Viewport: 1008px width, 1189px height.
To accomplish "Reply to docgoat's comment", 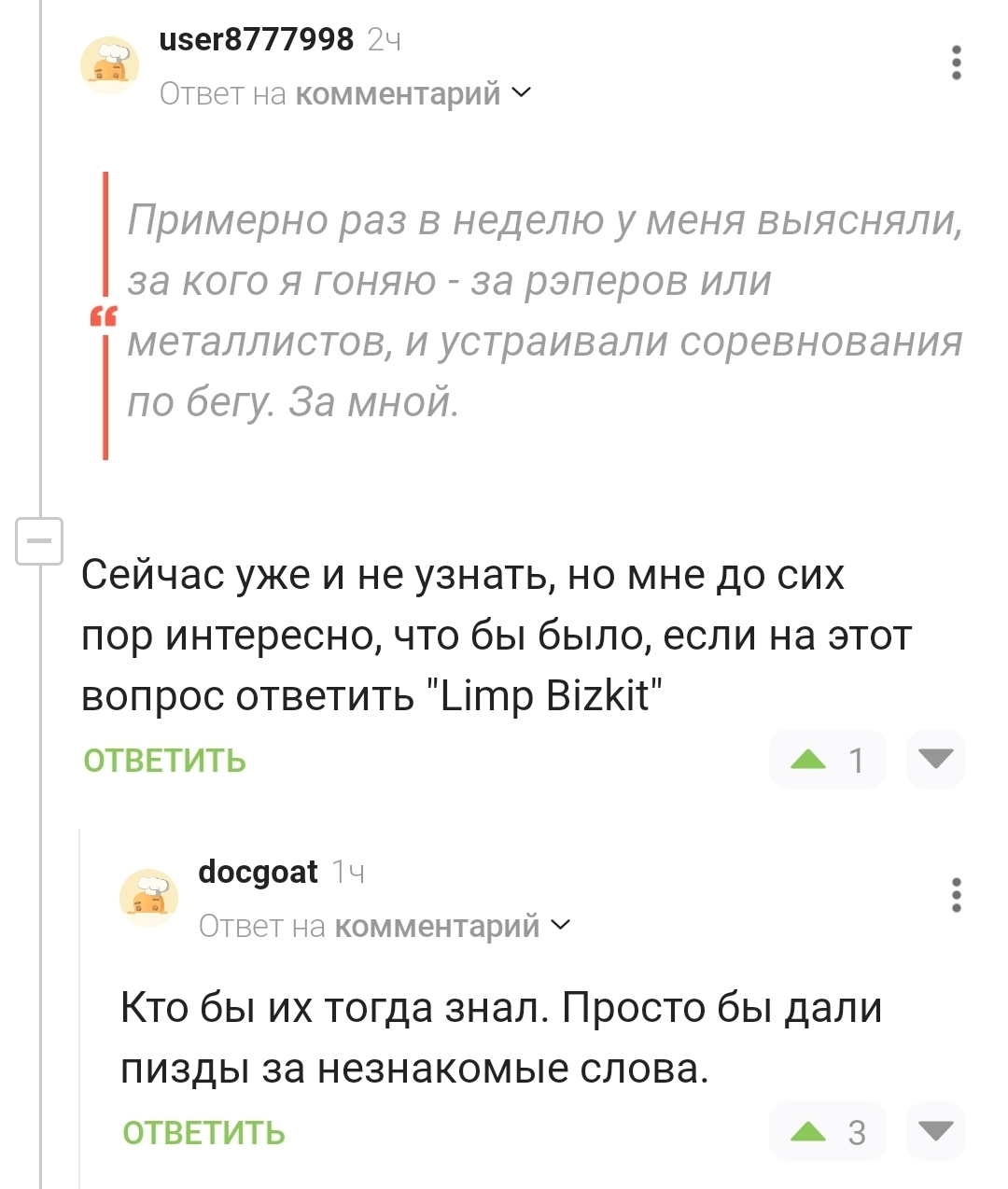I will (203, 1132).
